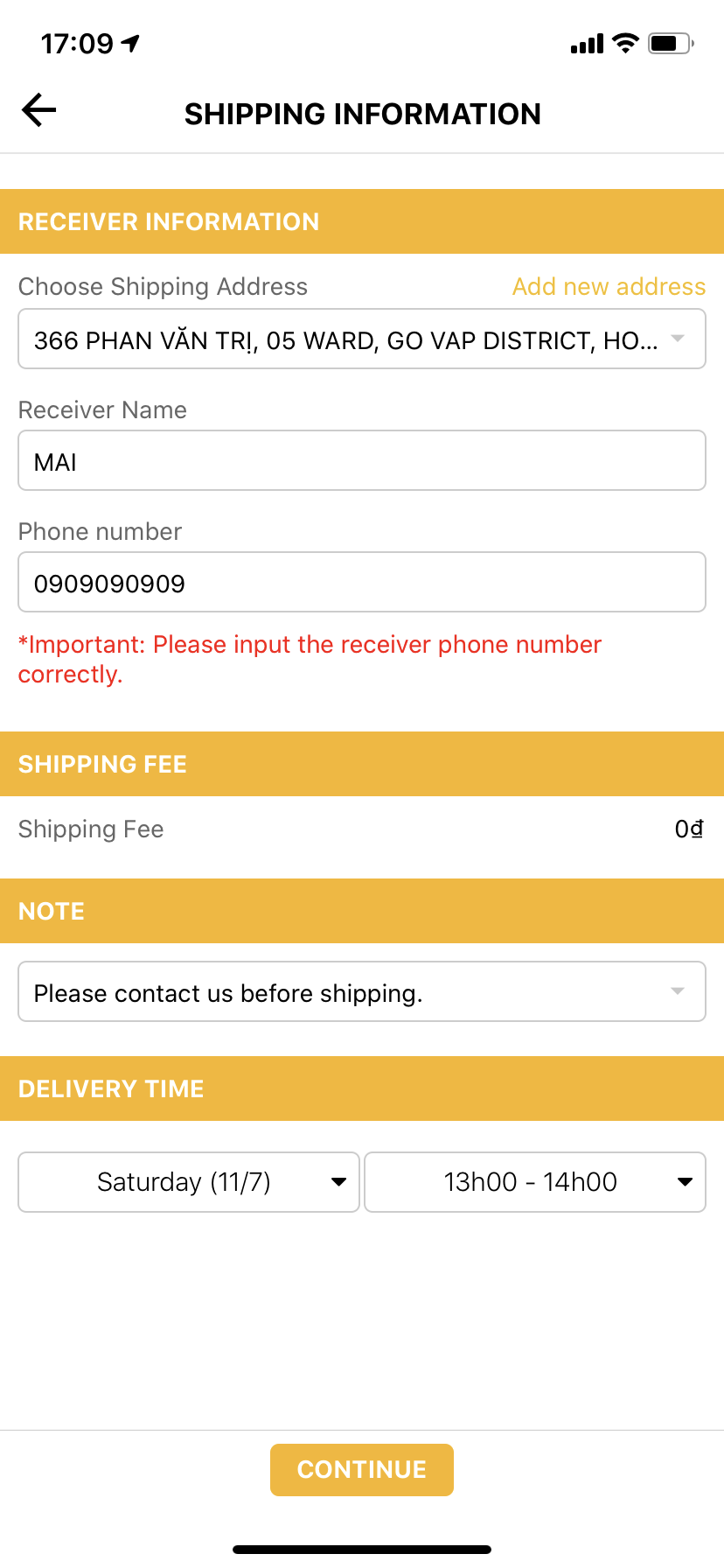Open the shipping address dropdown
This screenshot has width=724, height=1568.
[x=362, y=339]
